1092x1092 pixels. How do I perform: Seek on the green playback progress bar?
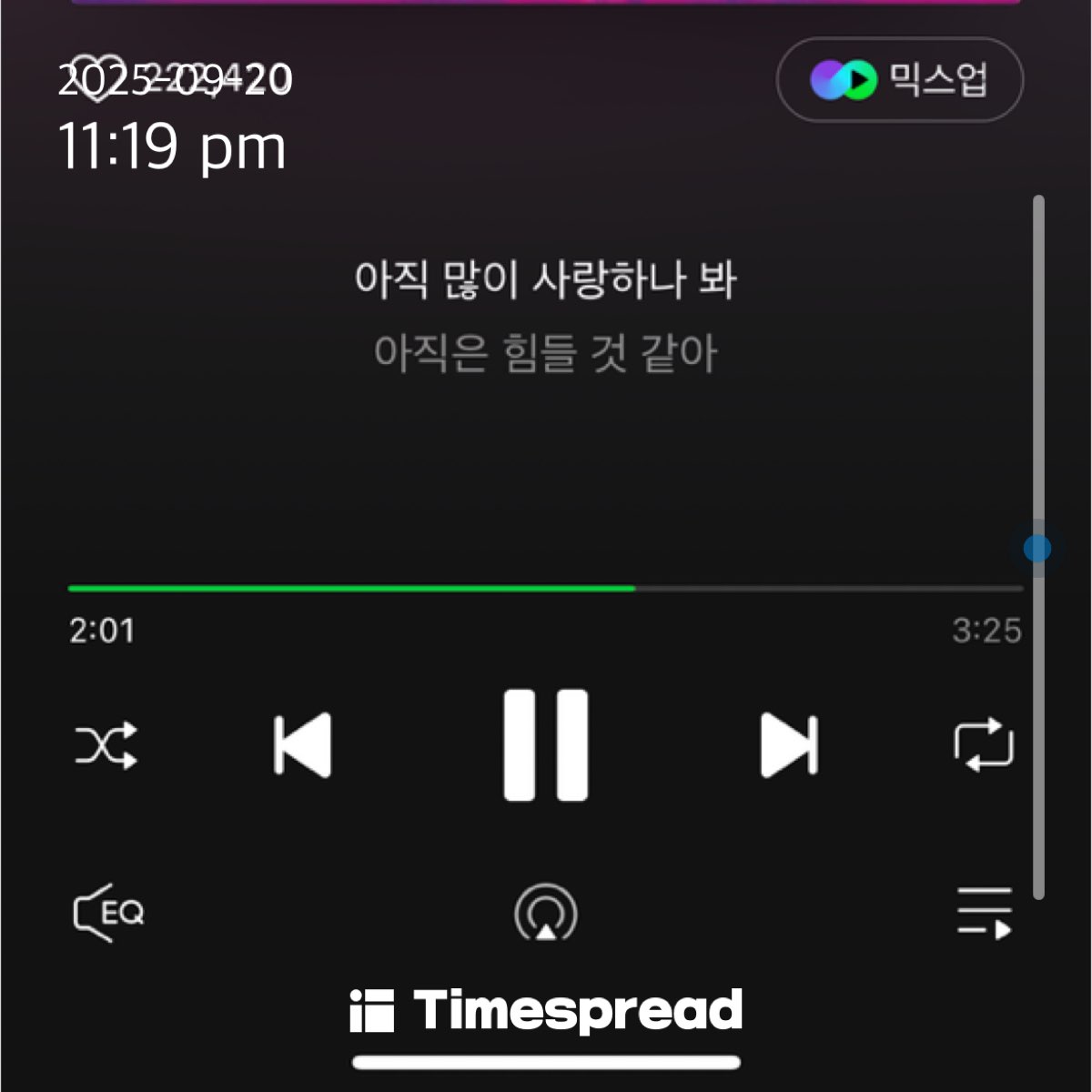pyautogui.click(x=546, y=589)
